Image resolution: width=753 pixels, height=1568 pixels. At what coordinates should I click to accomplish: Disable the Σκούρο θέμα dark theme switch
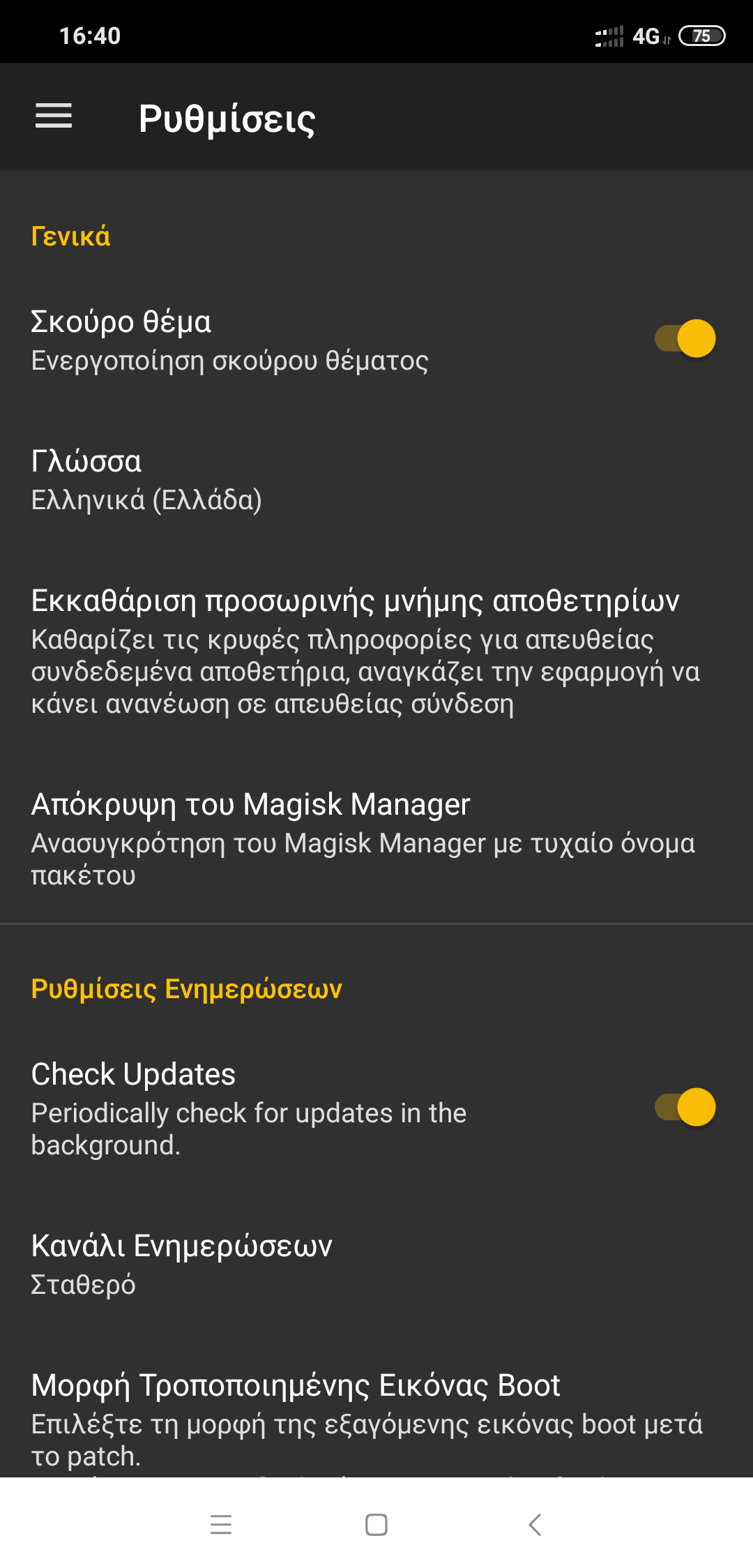pos(685,339)
